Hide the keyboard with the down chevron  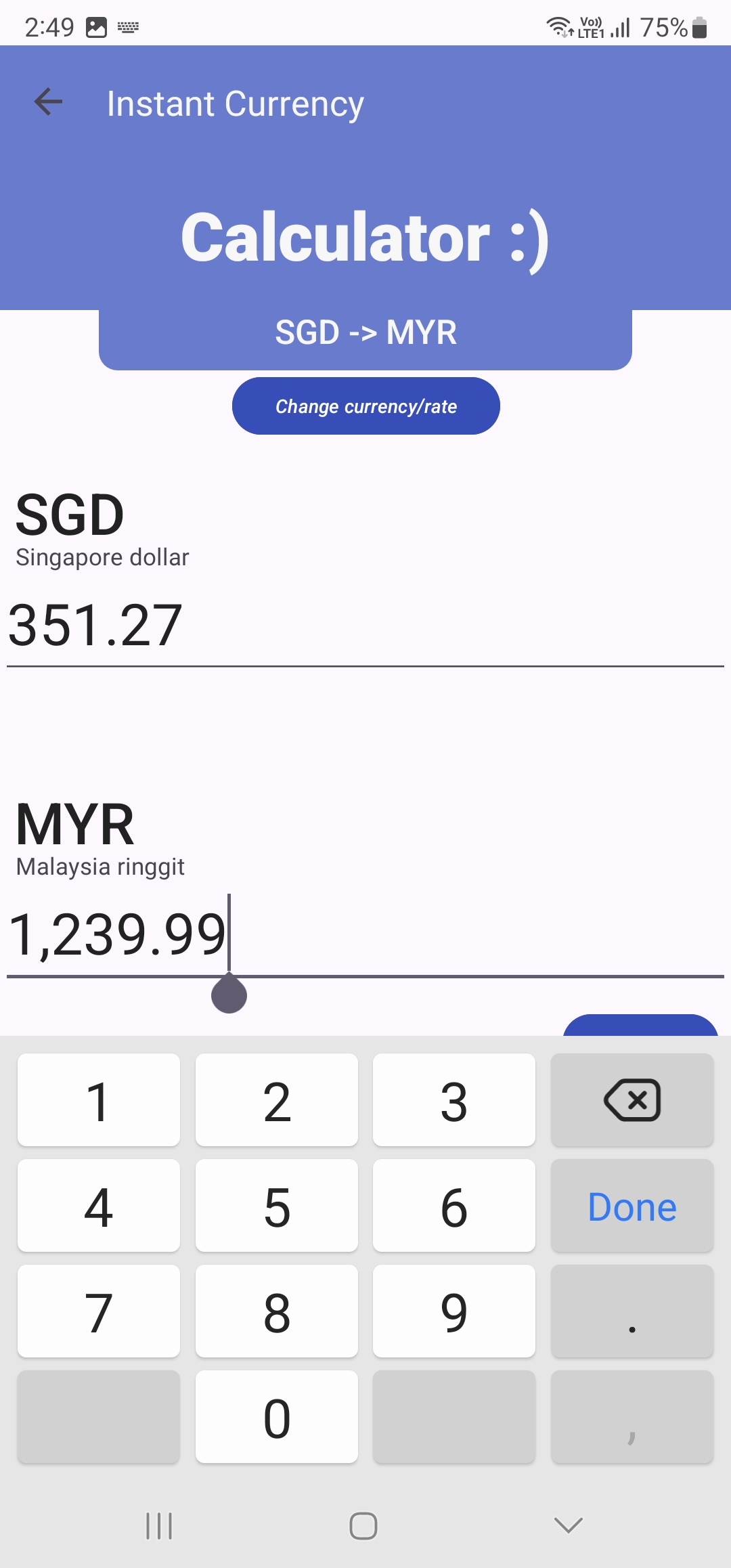tap(568, 1525)
